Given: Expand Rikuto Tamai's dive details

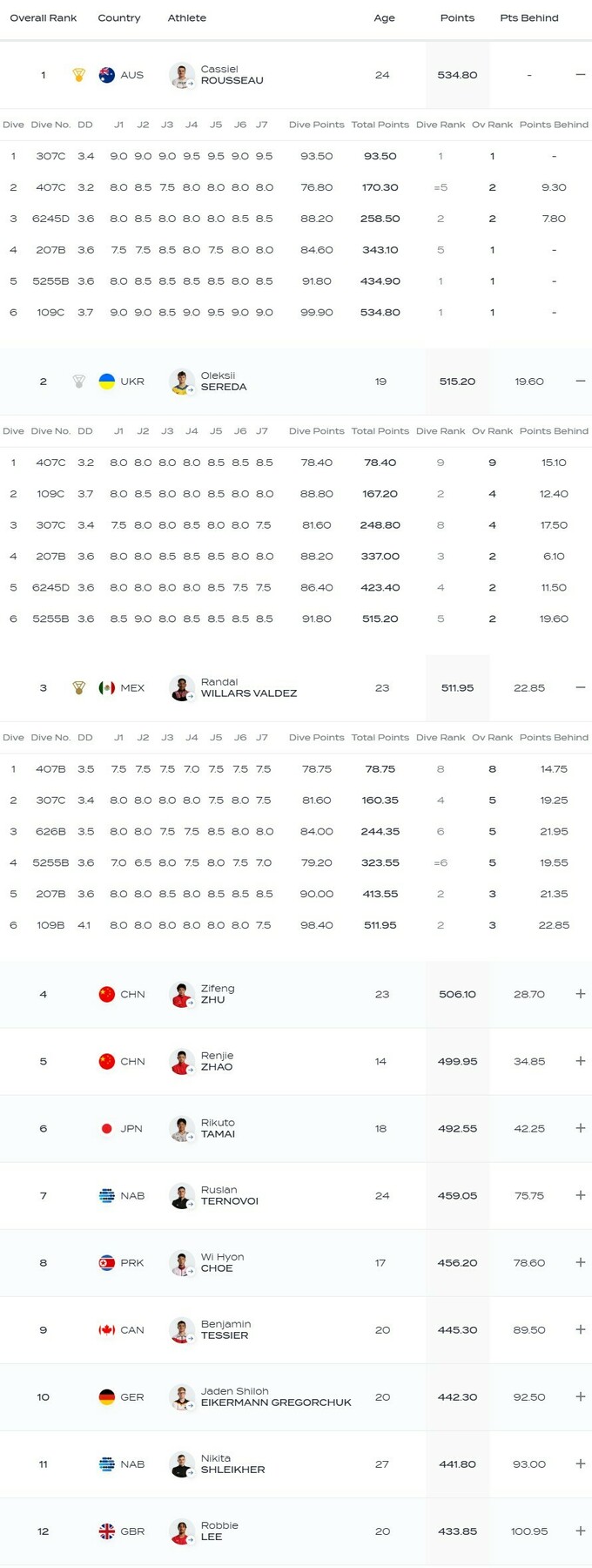Looking at the screenshot, I should pyautogui.click(x=580, y=1128).
